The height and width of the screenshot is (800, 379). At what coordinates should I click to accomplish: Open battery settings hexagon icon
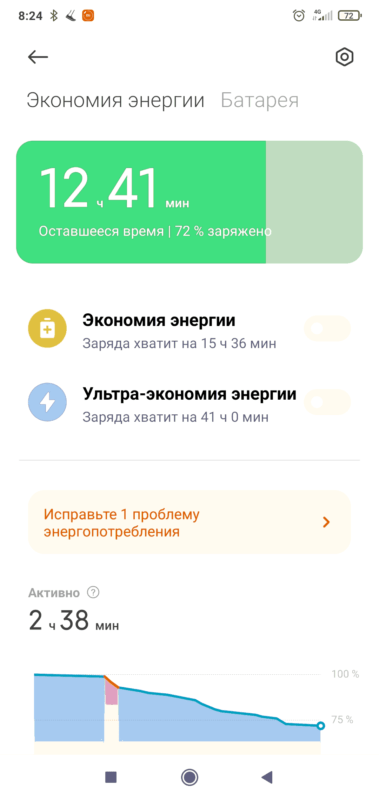(344, 57)
